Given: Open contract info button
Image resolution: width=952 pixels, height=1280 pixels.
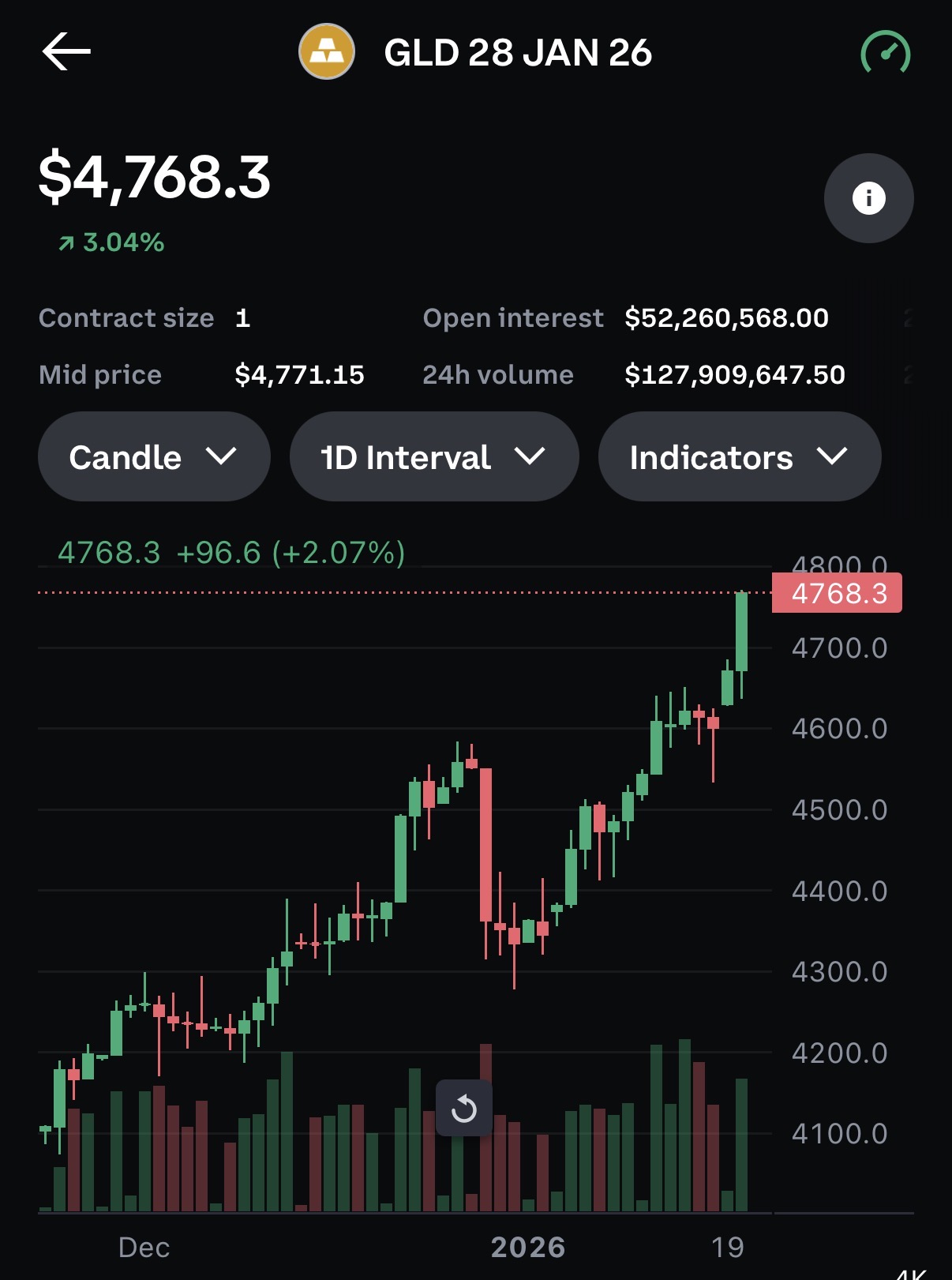Looking at the screenshot, I should tap(868, 198).
